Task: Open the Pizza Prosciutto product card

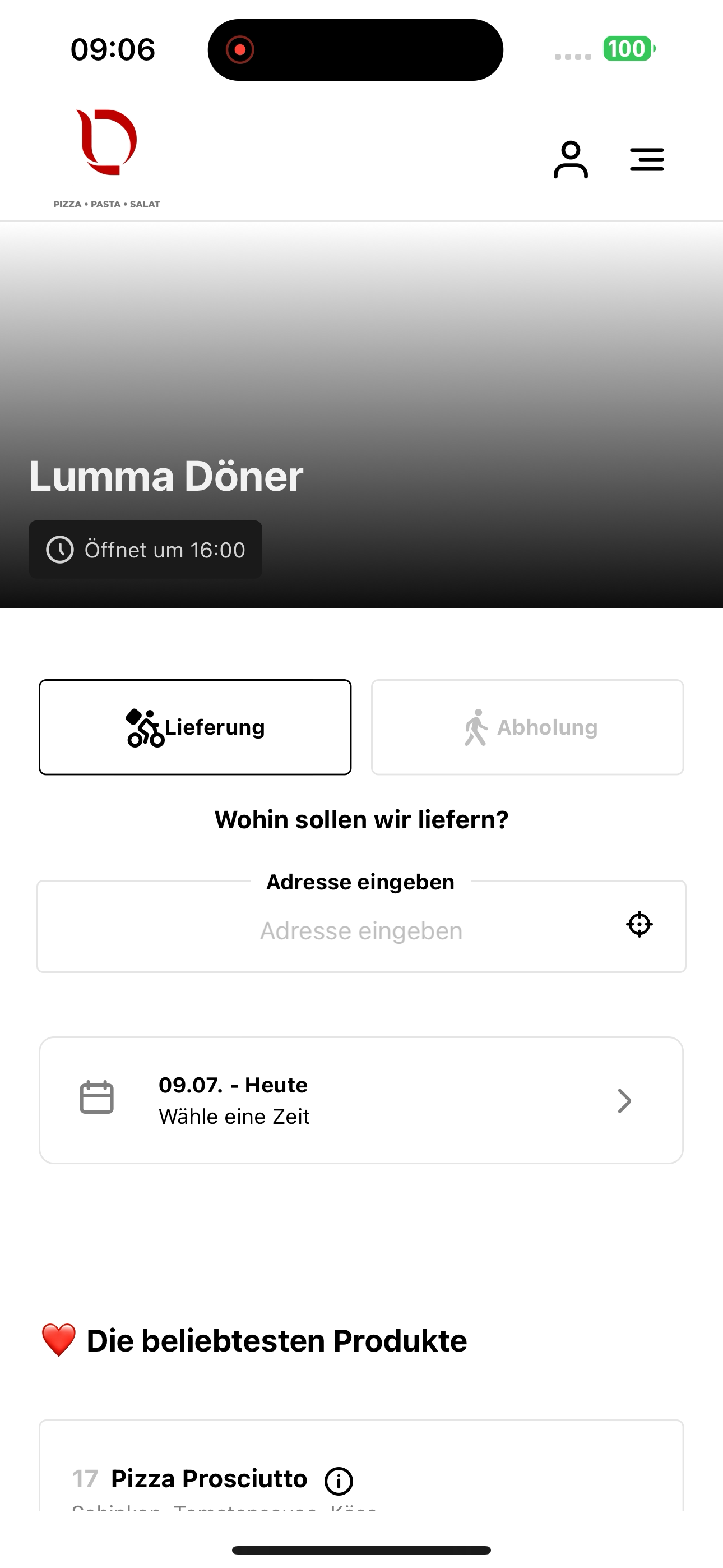Action: pyautogui.click(x=361, y=1467)
